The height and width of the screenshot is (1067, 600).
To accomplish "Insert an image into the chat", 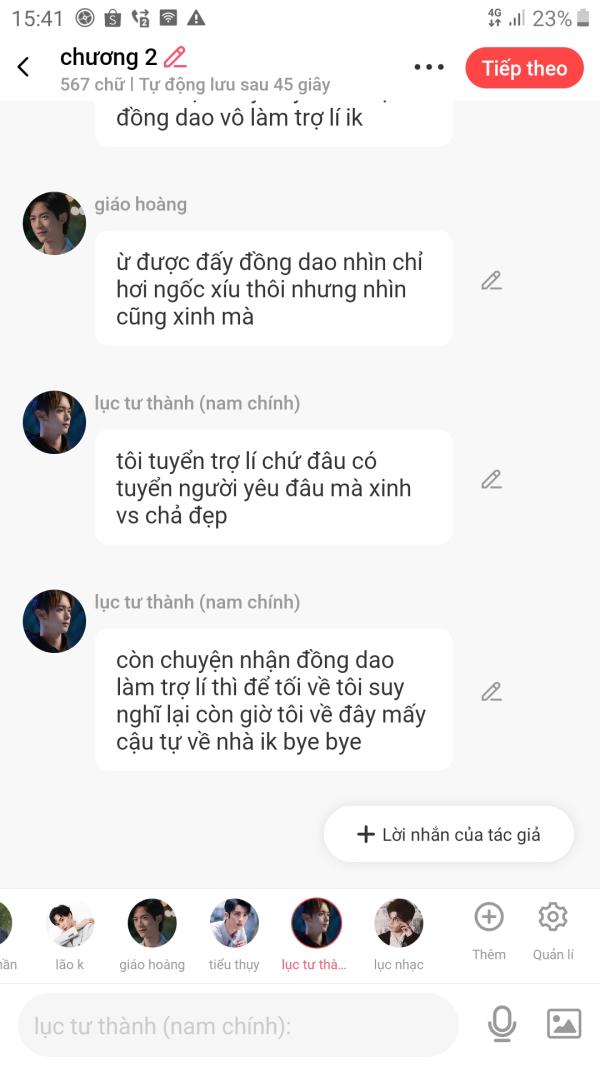I will click(564, 1024).
